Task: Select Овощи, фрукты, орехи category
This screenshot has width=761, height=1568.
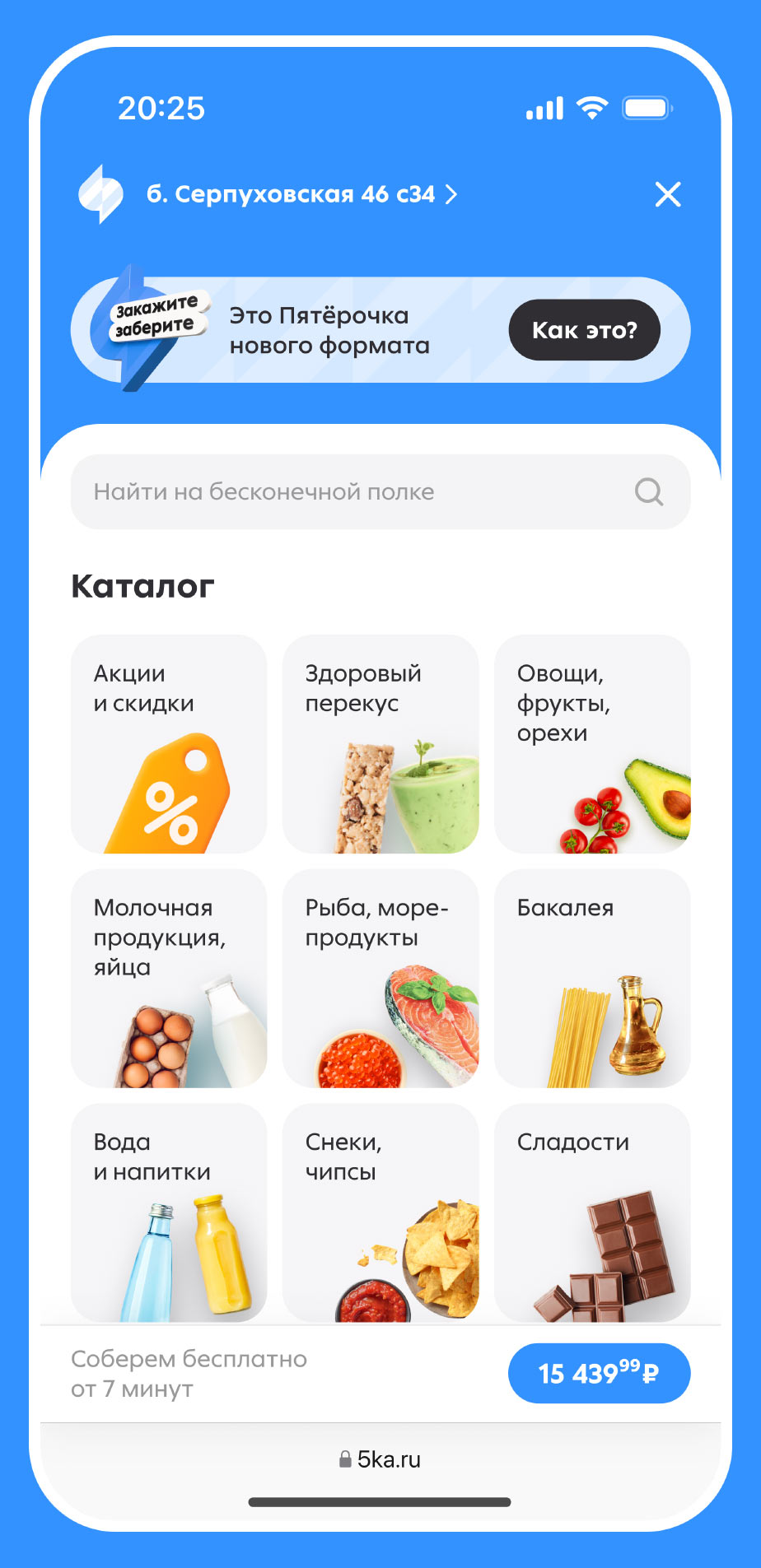Action: [591, 743]
